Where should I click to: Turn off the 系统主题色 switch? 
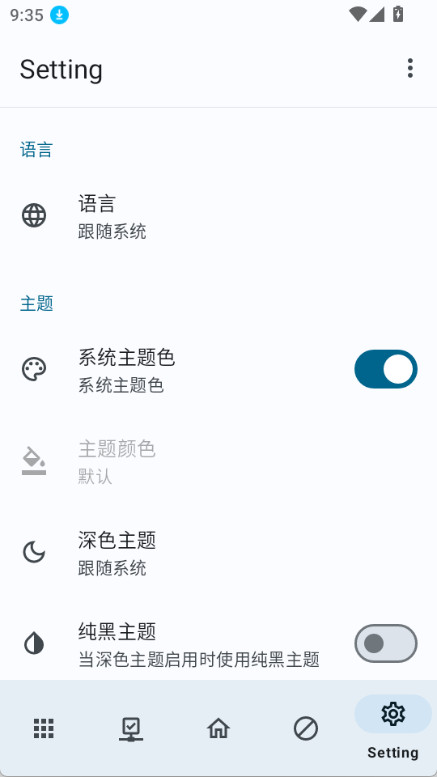pos(385,369)
